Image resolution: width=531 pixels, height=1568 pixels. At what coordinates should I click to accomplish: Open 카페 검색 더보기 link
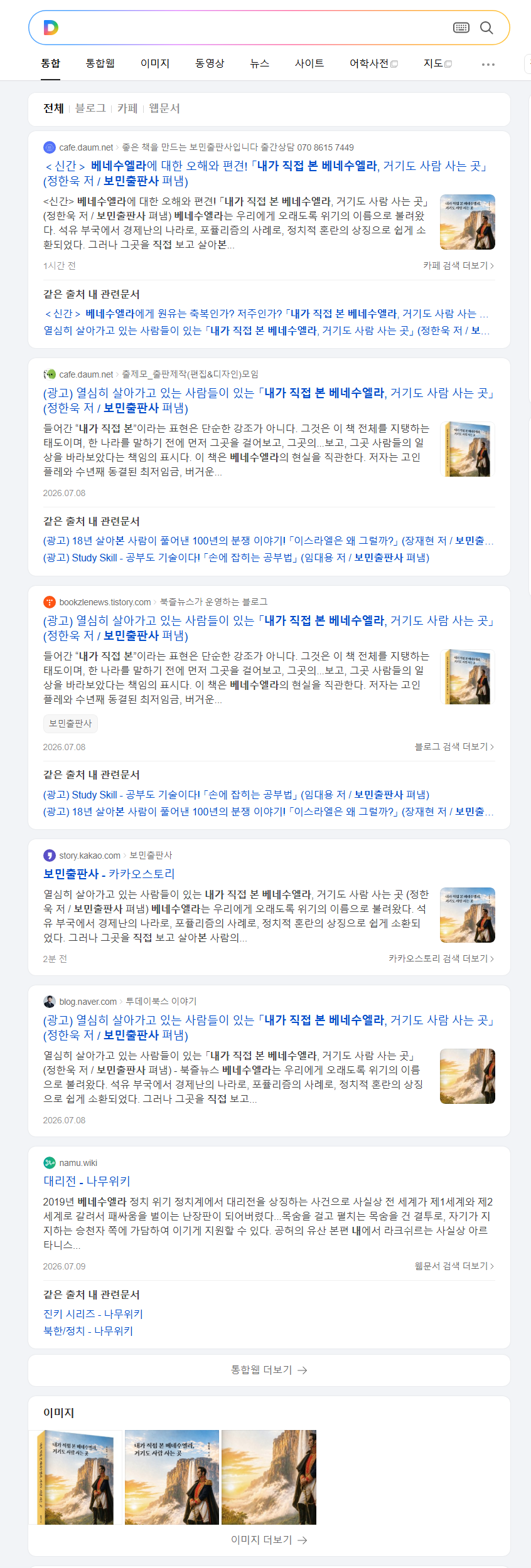coord(459,265)
